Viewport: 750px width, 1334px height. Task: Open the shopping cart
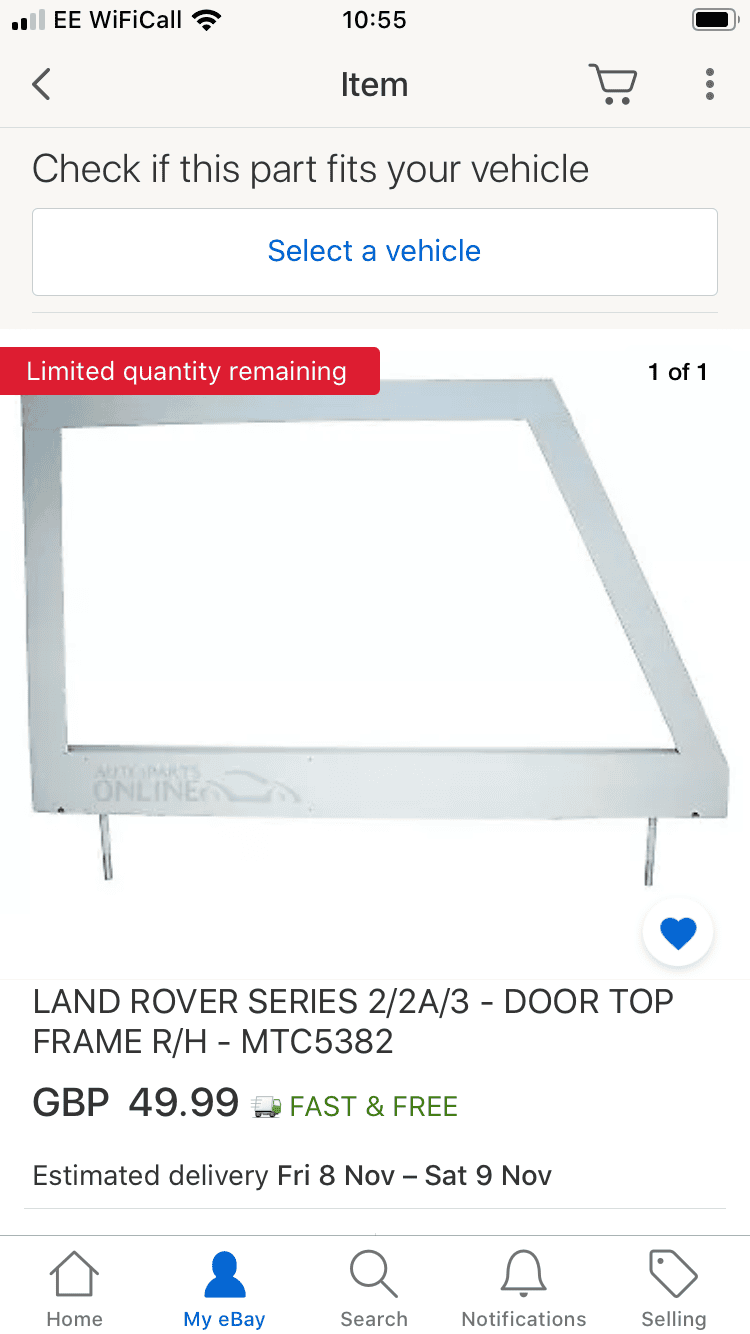coord(612,85)
